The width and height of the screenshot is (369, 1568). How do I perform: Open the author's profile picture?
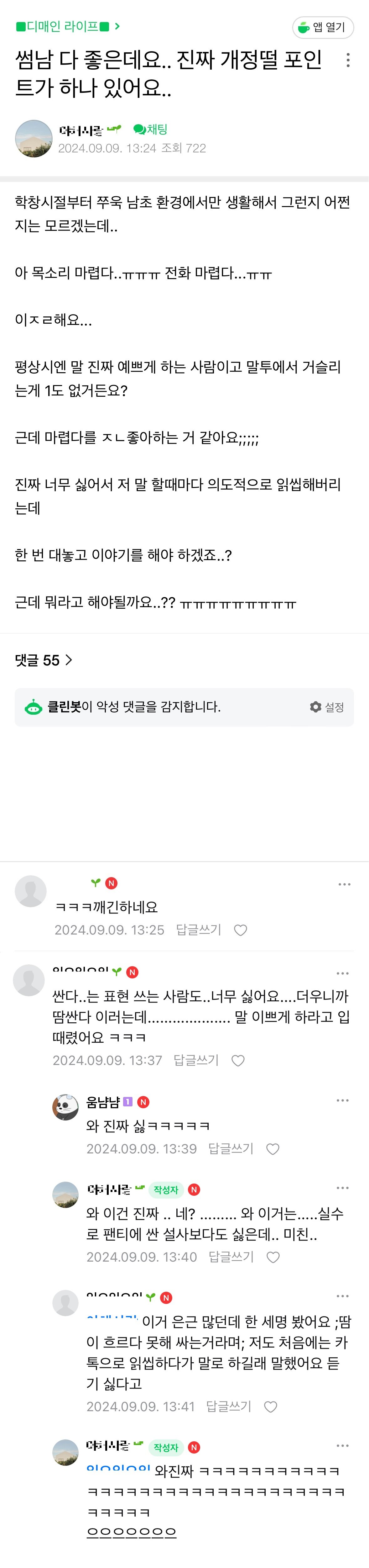(34, 139)
